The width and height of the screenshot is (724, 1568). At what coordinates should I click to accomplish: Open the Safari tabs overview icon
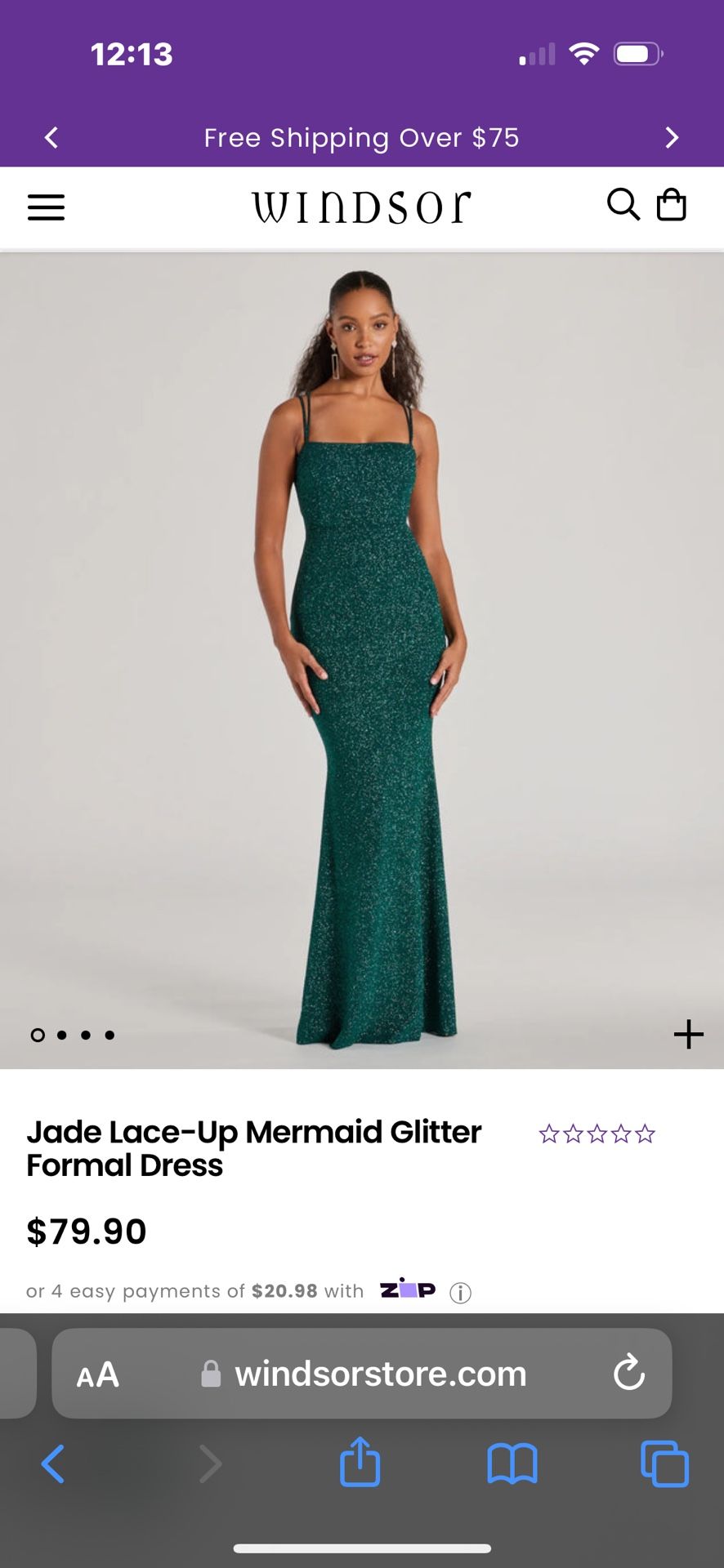tap(665, 1464)
